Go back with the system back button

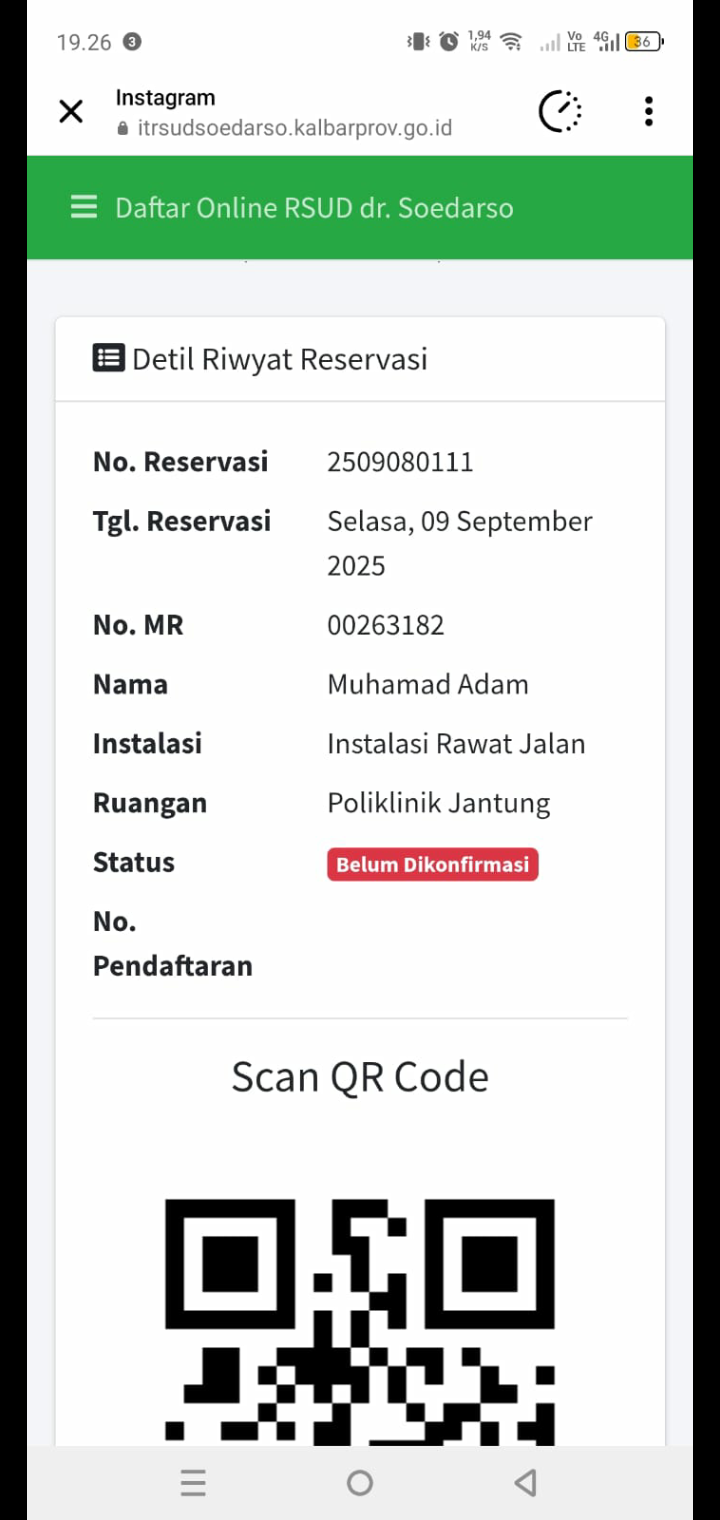526,1482
